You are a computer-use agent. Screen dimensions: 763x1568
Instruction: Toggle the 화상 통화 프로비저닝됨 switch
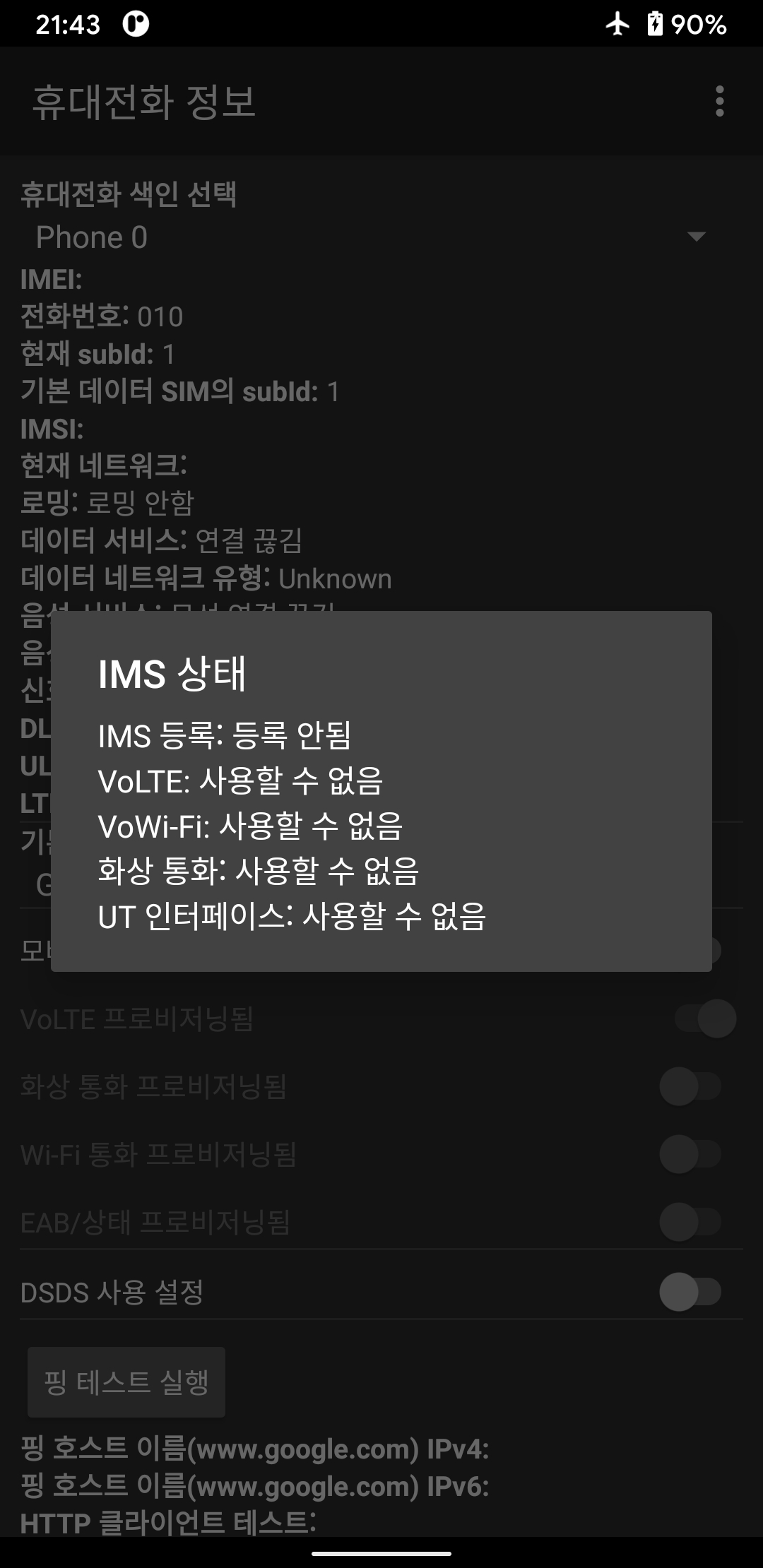691,1086
